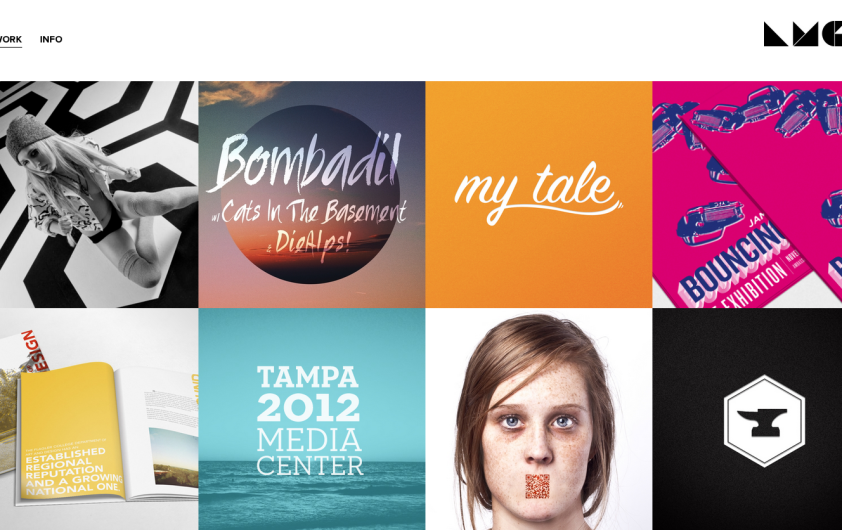This screenshot has width=842, height=530.
Task: Switch to the Work tab
Action: [x=10, y=40]
